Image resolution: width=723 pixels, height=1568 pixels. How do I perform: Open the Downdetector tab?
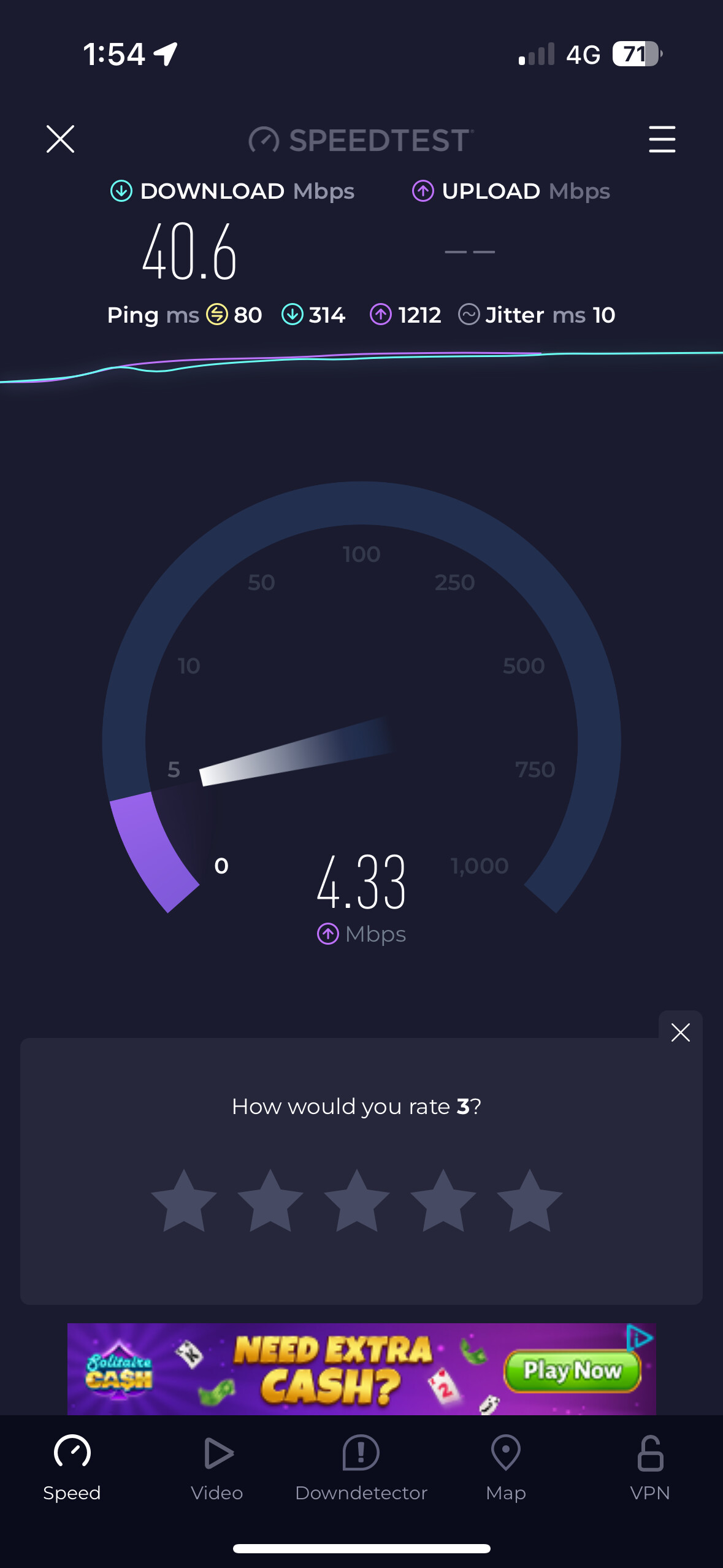361,1467
